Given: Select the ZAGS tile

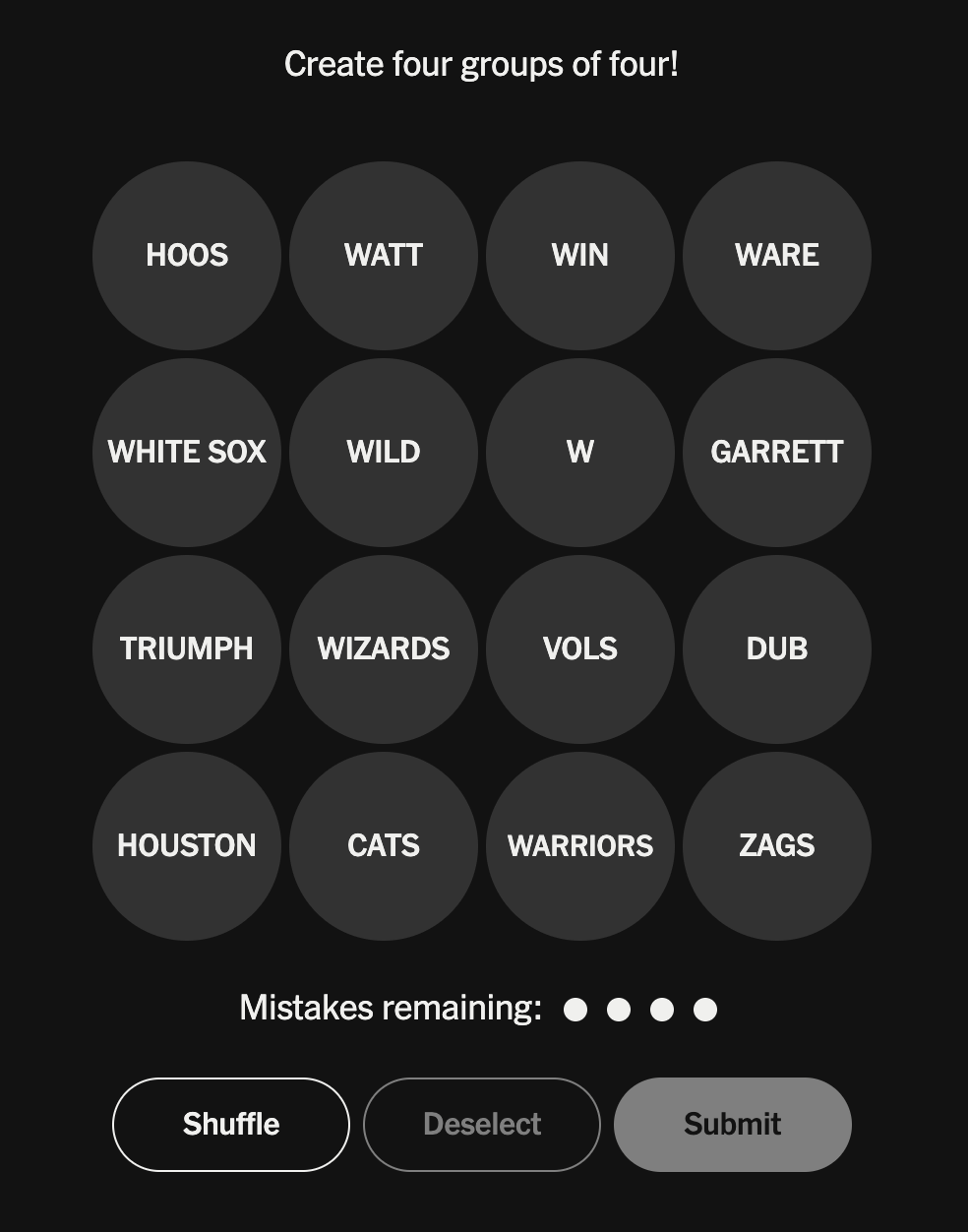Looking at the screenshot, I should pos(777,846).
